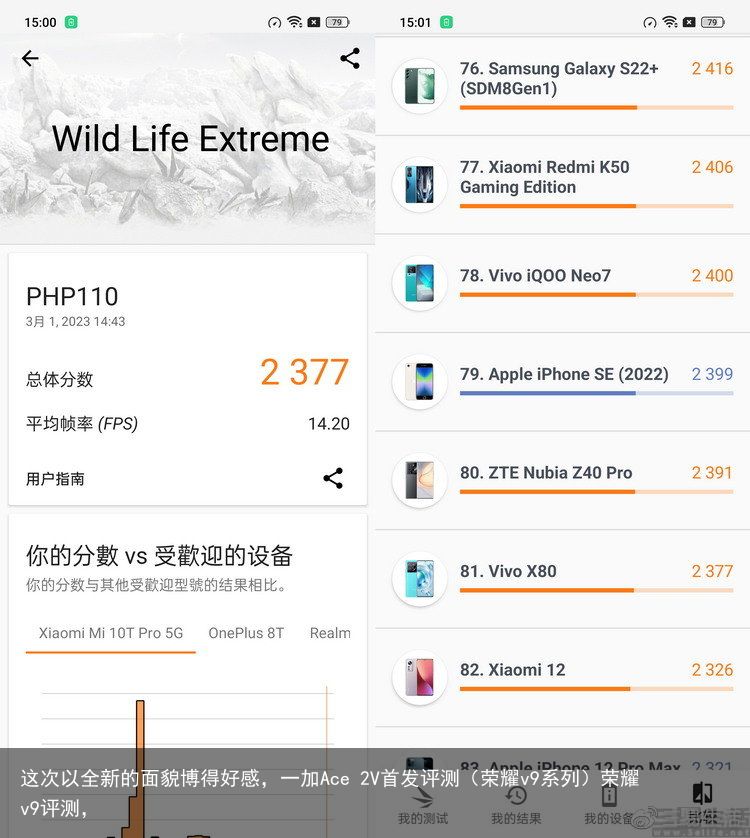The height and width of the screenshot is (838, 750).
Task: View Vivo iQOO Neo7 details
Action: click(x=562, y=281)
